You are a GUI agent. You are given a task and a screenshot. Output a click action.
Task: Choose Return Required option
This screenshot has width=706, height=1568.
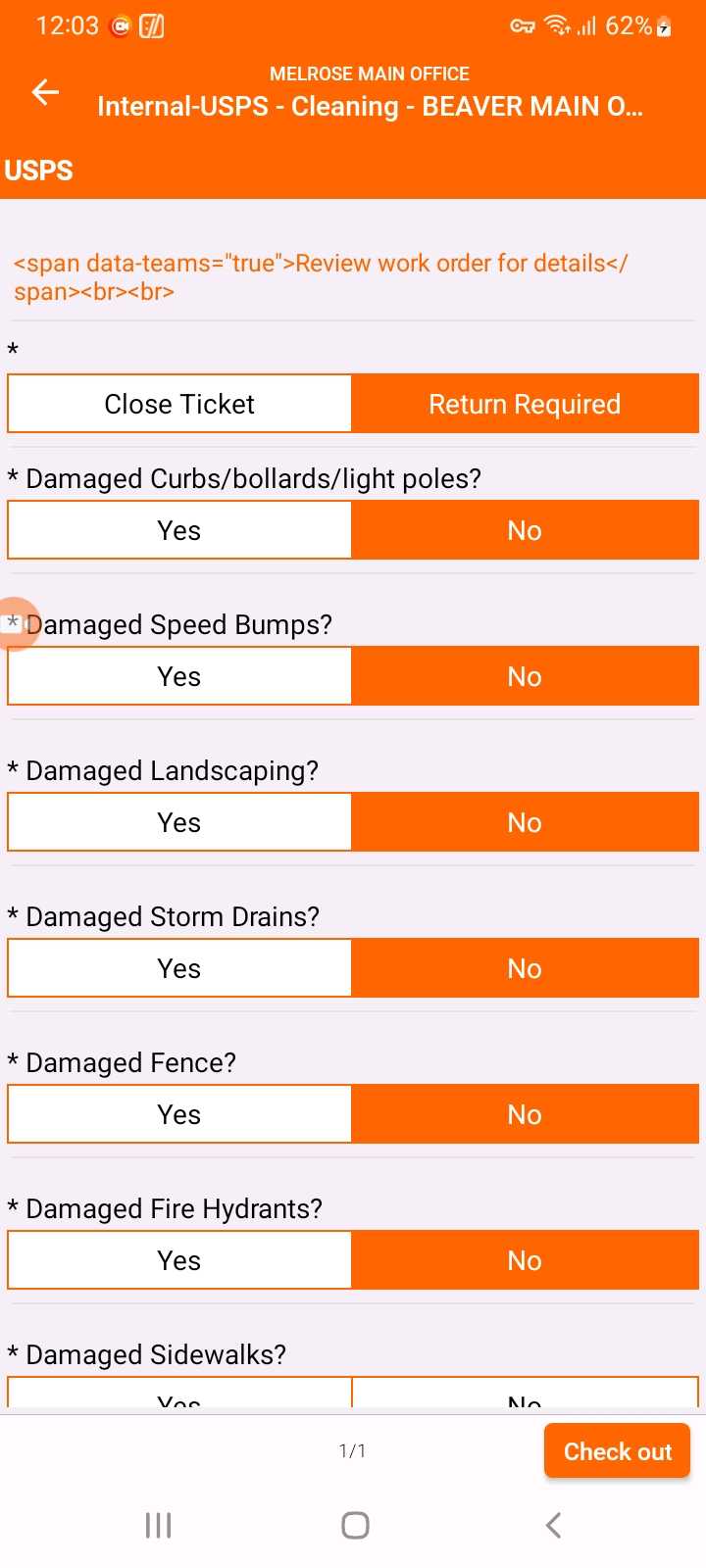(x=525, y=404)
